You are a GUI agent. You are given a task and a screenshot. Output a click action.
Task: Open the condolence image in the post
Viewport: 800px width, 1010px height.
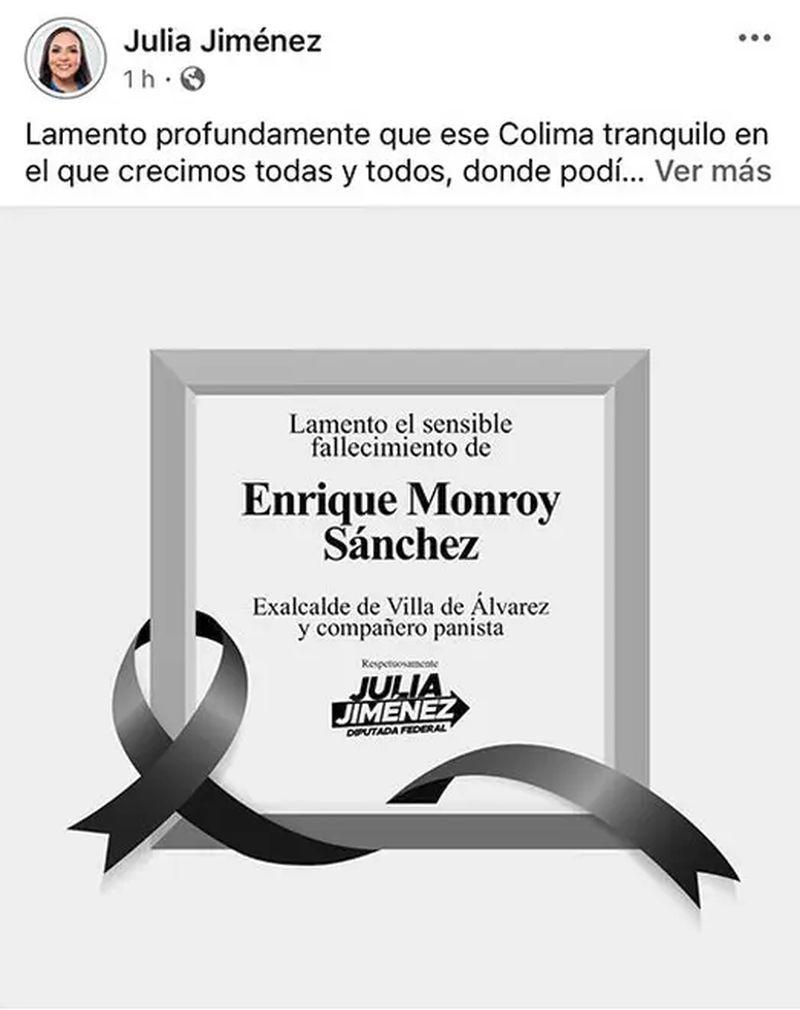(400, 600)
